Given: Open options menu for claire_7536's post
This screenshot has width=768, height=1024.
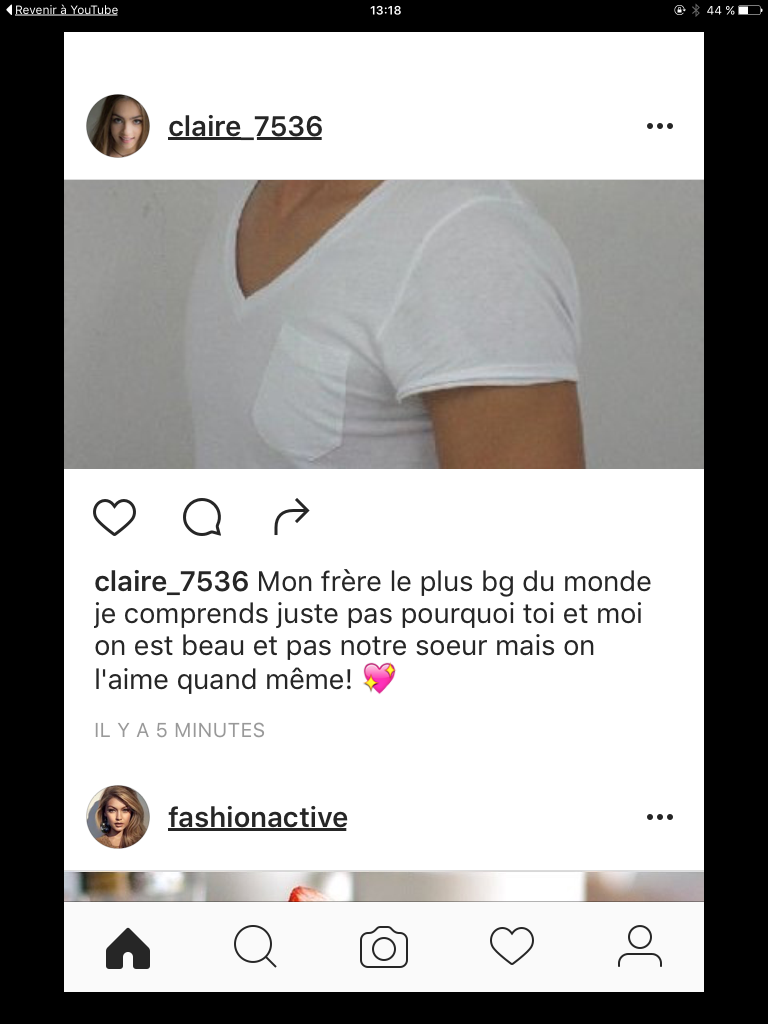Looking at the screenshot, I should coord(660,126).
